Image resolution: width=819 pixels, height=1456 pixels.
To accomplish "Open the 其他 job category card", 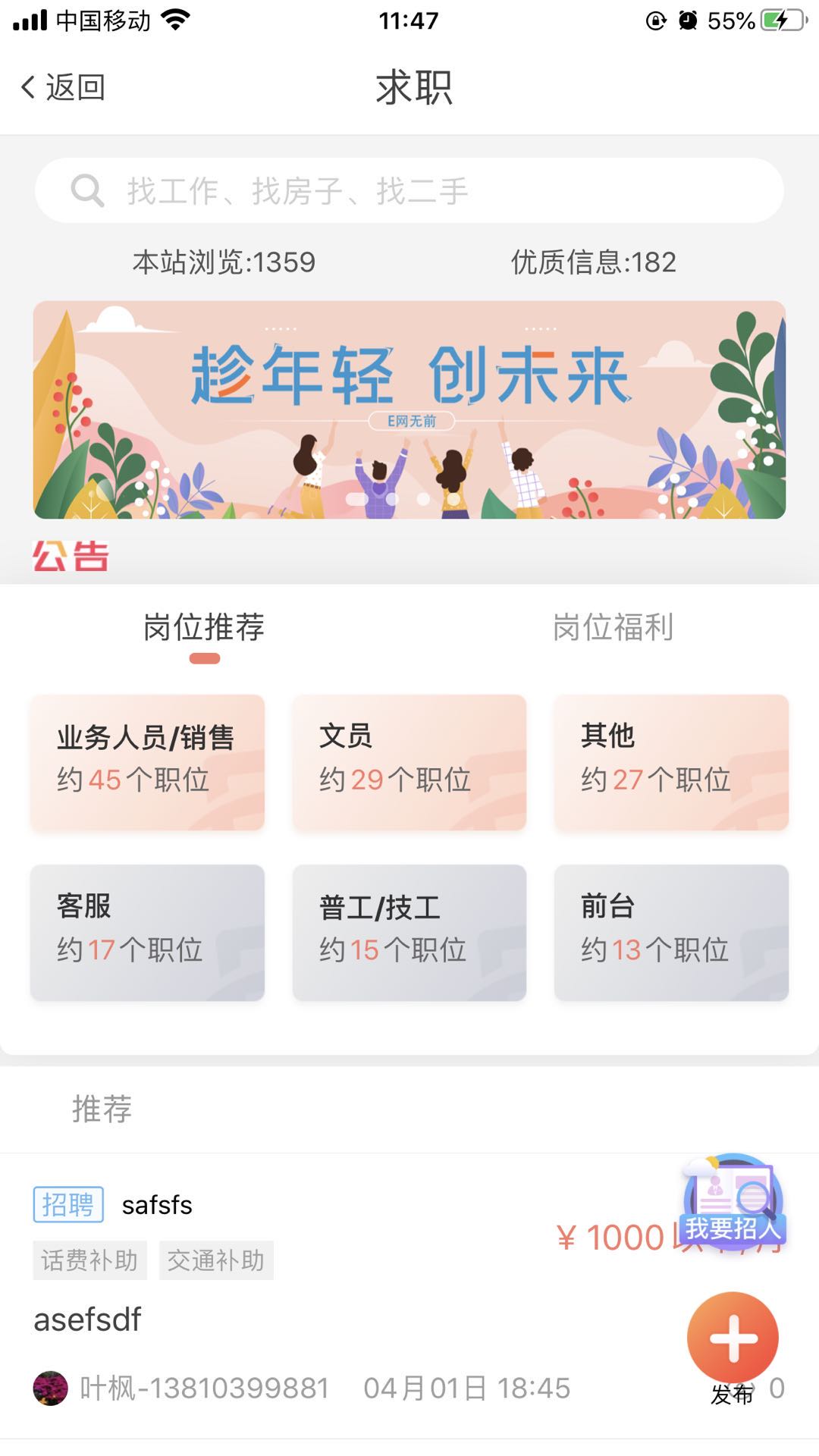I will pos(671,761).
